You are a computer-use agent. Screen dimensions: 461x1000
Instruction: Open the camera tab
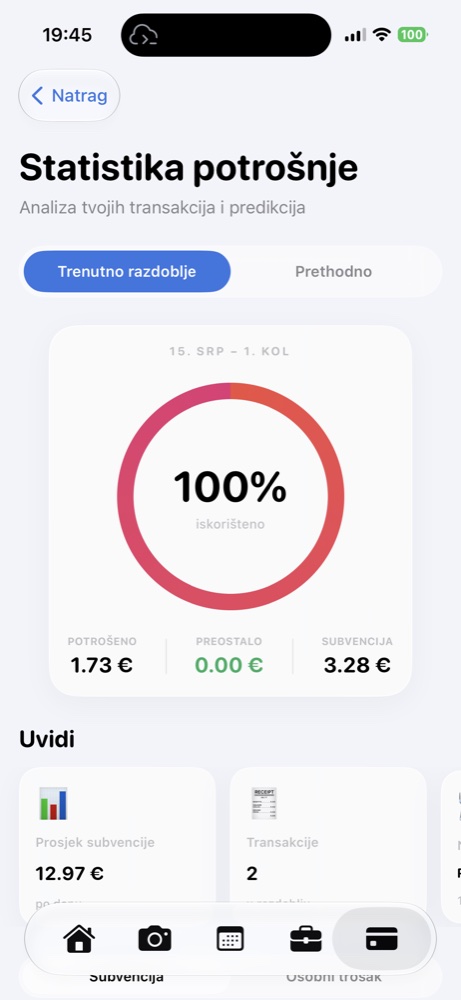click(155, 939)
